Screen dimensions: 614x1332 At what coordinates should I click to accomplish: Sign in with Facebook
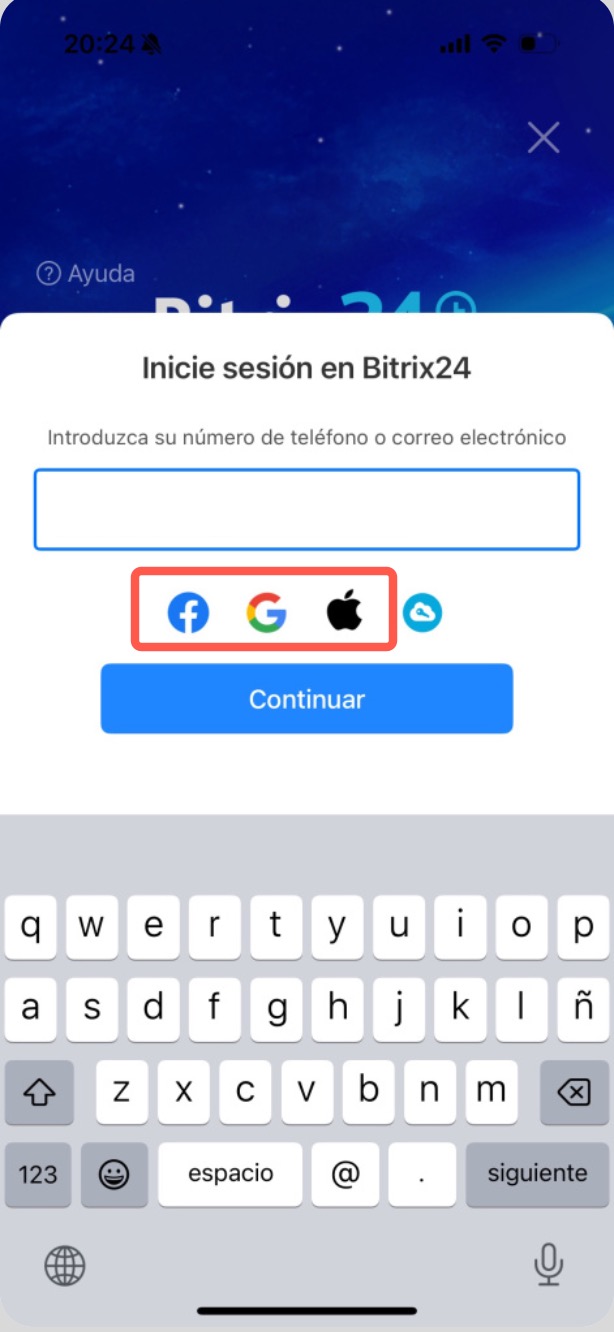click(188, 612)
